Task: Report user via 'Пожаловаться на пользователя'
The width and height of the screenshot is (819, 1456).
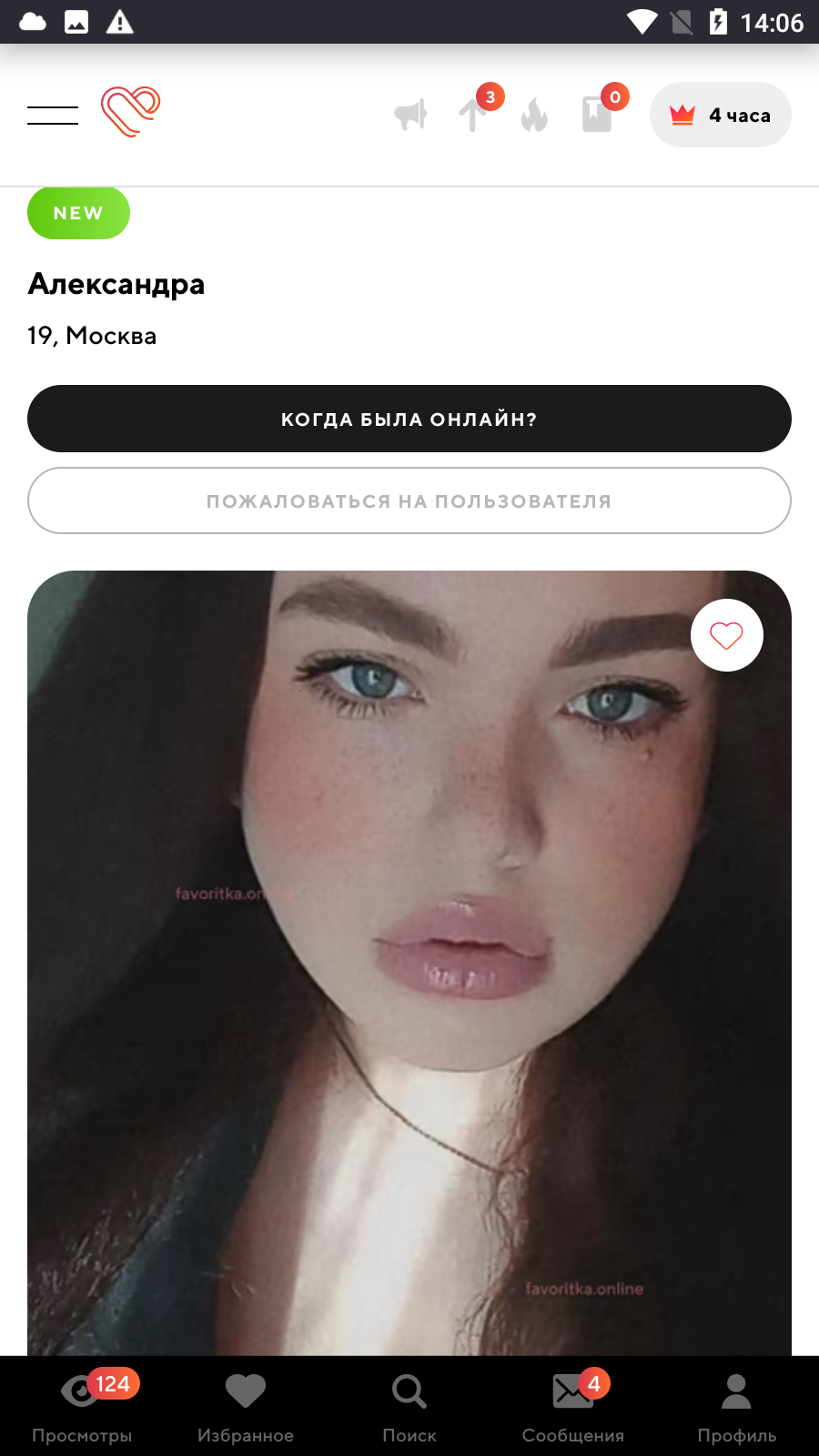Action: coord(409,500)
